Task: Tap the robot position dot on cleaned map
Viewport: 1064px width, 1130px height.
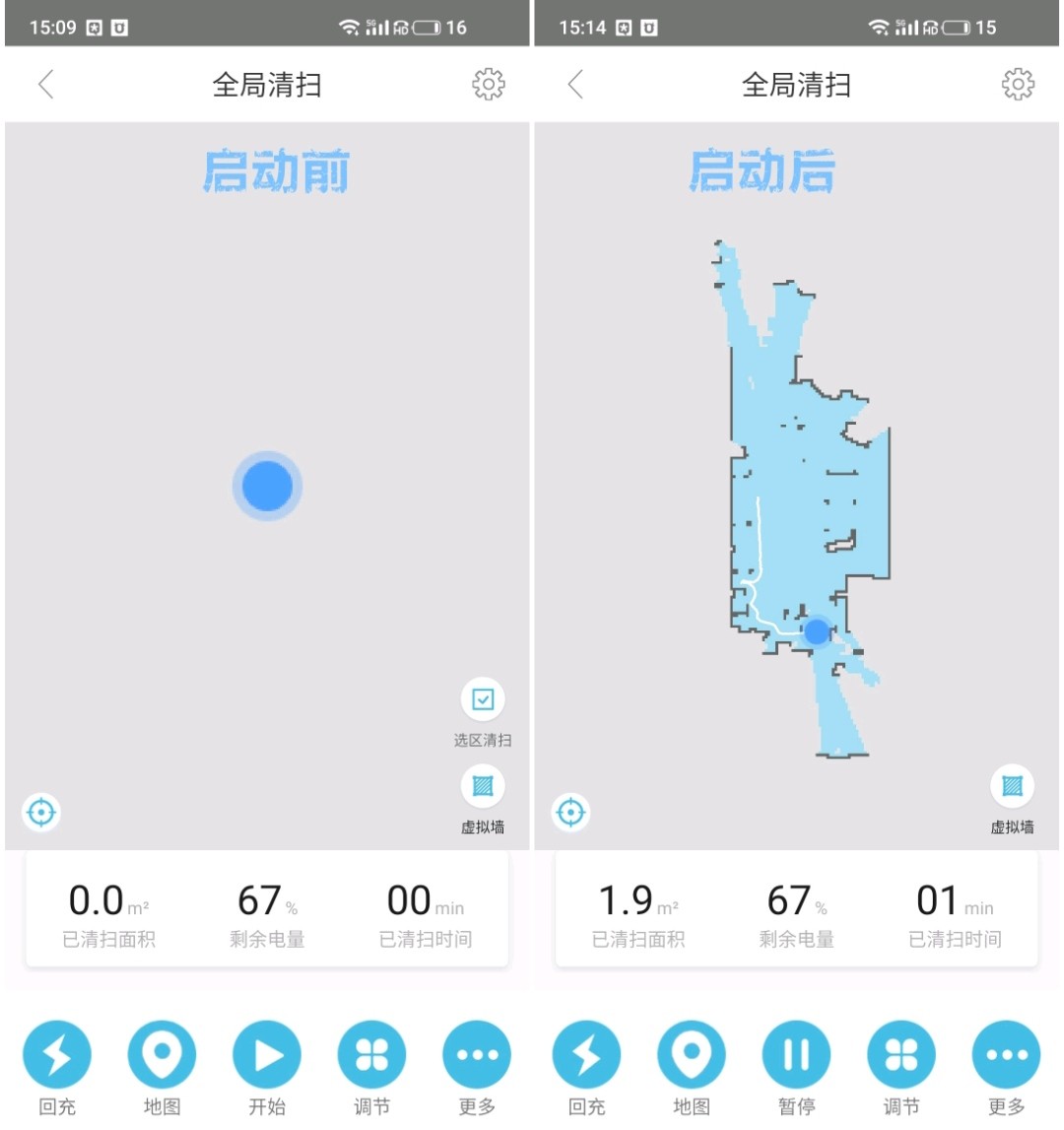Action: coord(814,631)
